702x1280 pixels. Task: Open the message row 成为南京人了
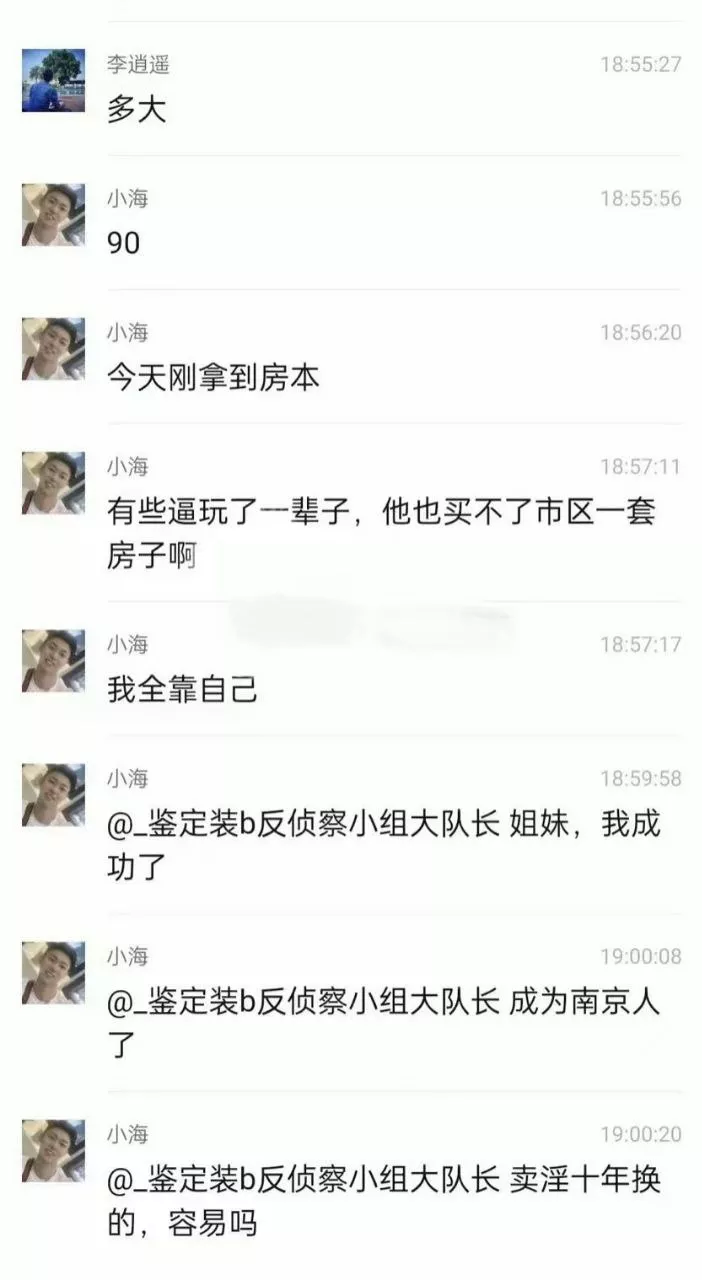tap(352, 1001)
